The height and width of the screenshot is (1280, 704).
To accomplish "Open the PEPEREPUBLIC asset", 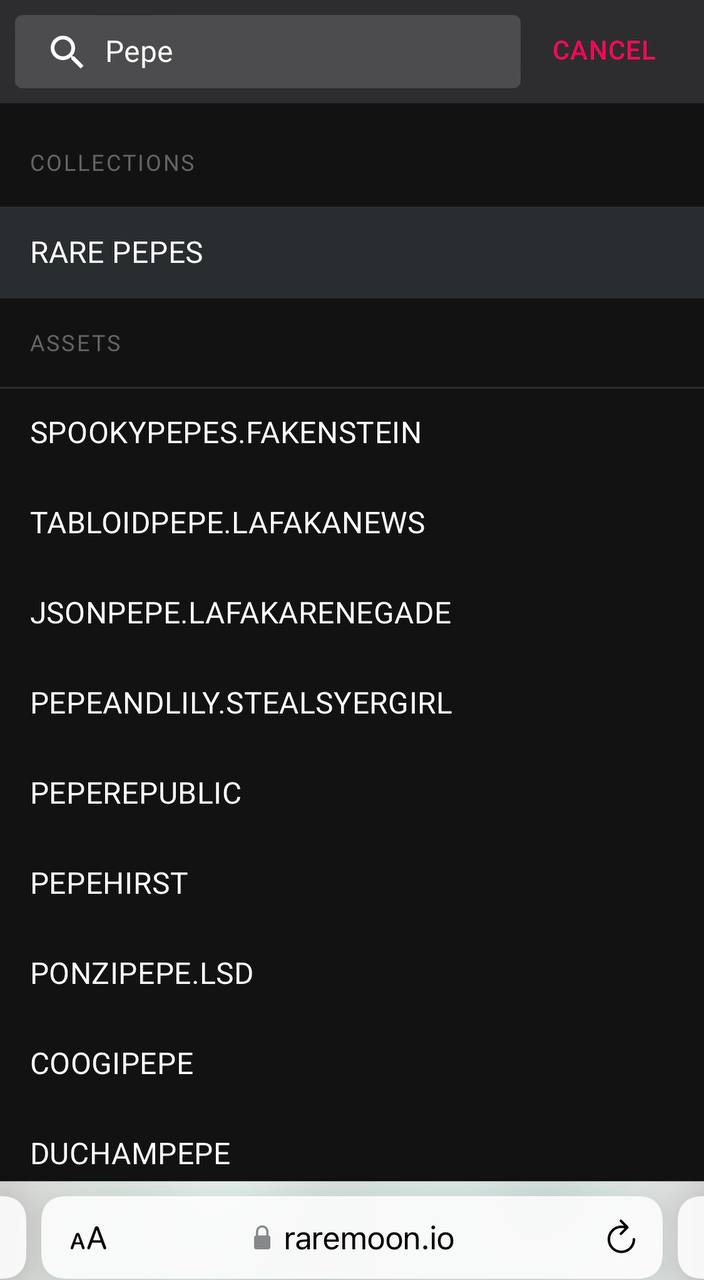I will pos(352,793).
